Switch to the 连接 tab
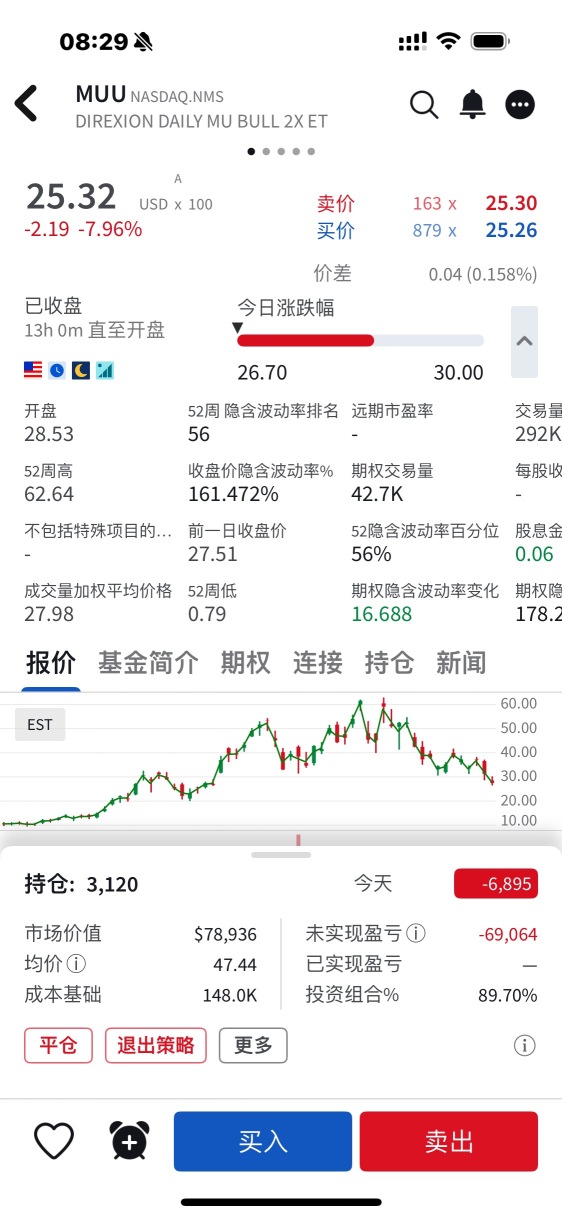 [x=317, y=662]
